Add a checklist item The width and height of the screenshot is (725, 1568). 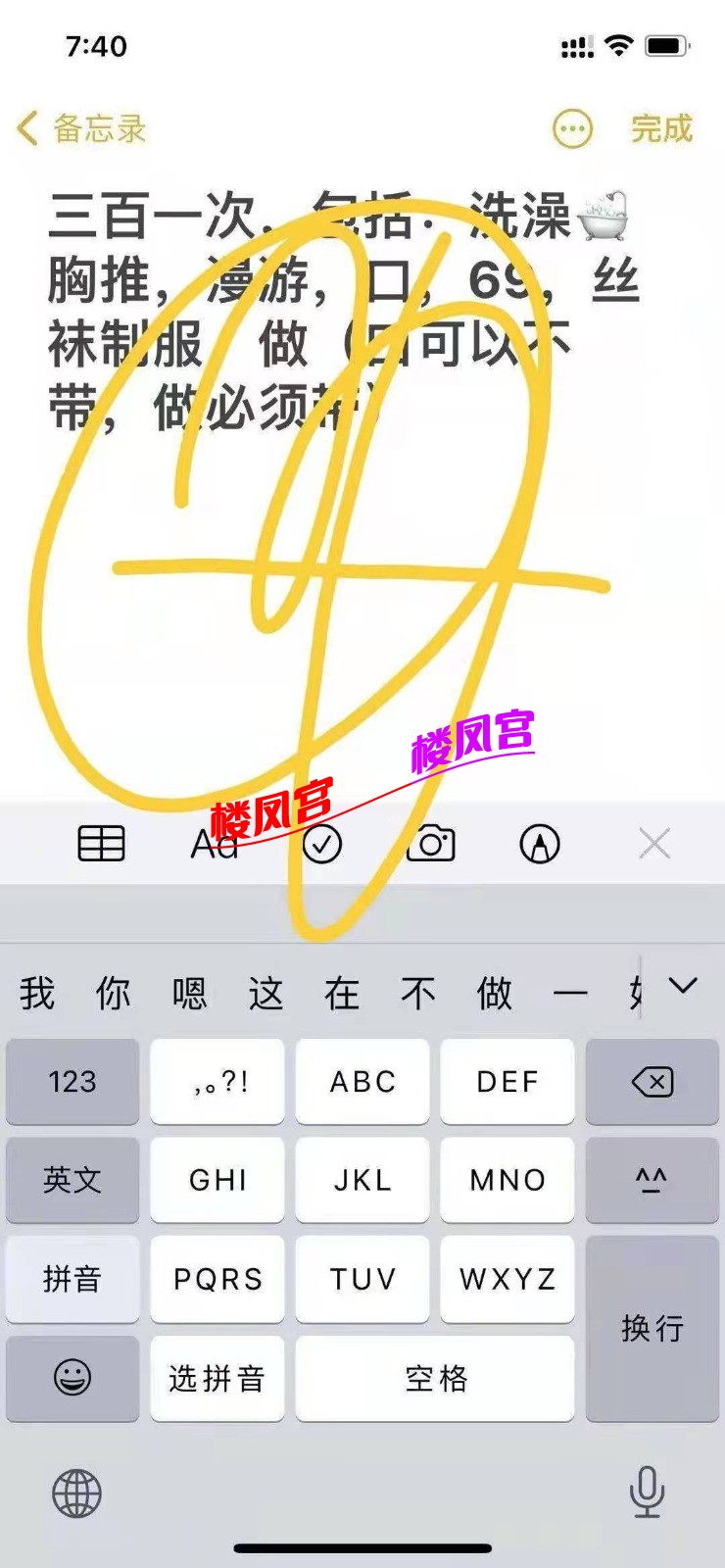coord(322,844)
